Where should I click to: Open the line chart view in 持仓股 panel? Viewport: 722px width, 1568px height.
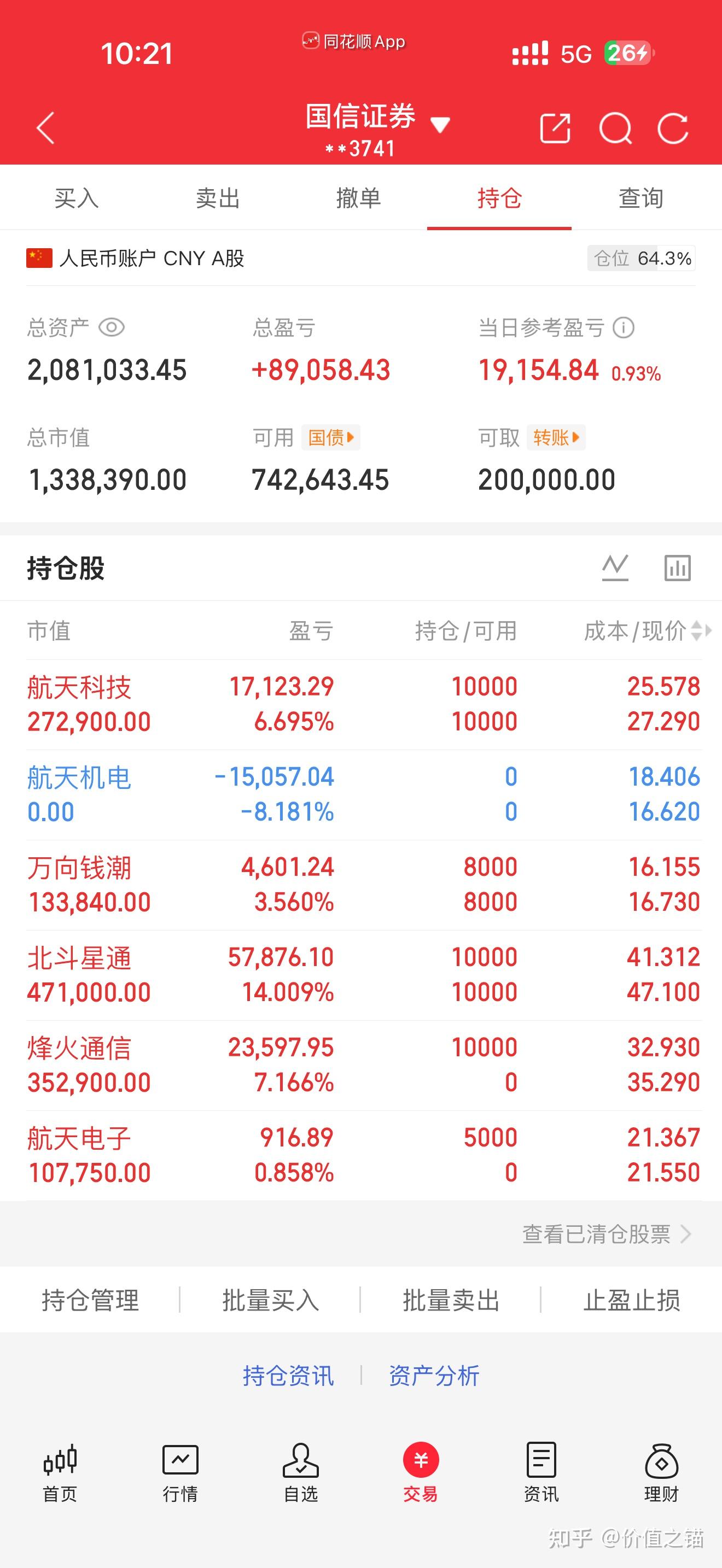pyautogui.click(x=615, y=567)
